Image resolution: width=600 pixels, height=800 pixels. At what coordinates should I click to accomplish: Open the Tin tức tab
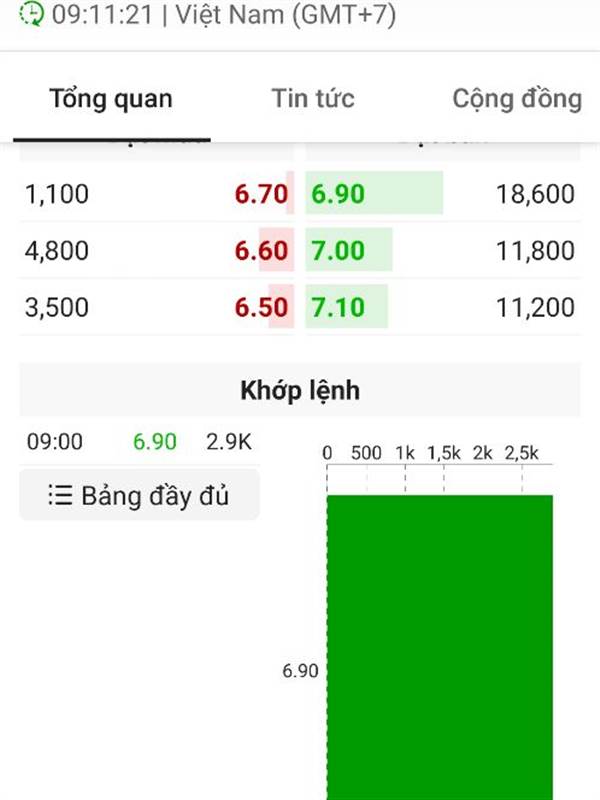313,99
